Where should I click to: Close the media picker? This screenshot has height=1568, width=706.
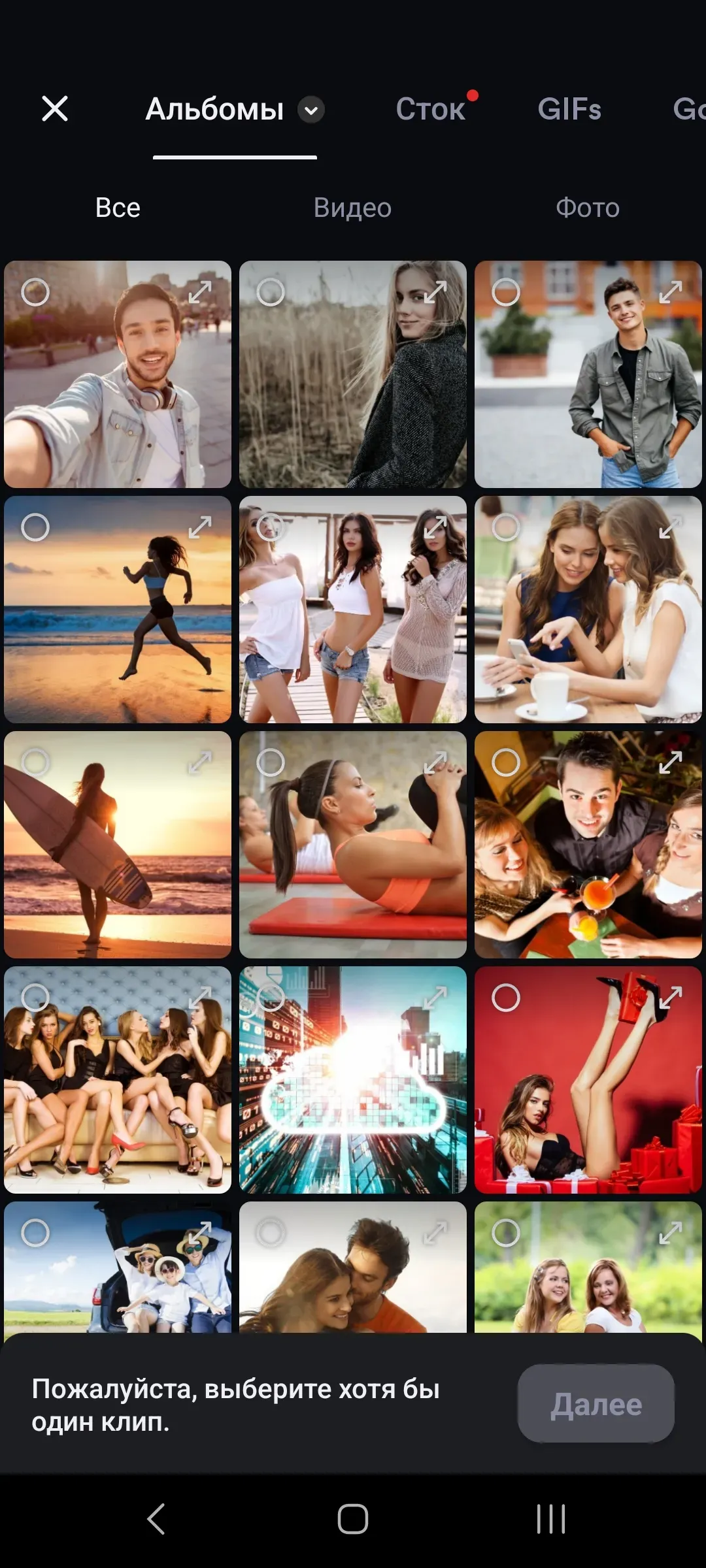tap(55, 108)
